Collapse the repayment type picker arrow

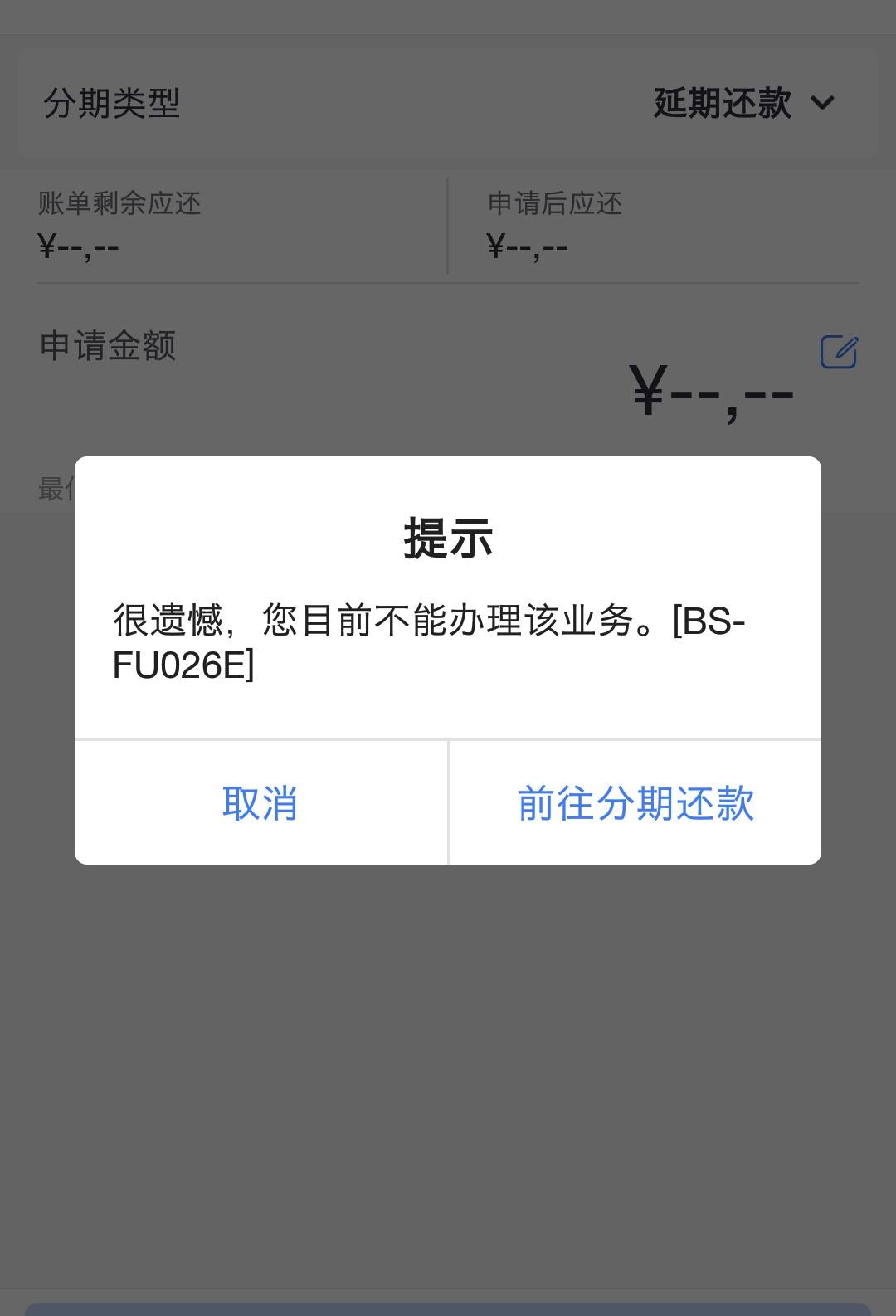[x=823, y=104]
